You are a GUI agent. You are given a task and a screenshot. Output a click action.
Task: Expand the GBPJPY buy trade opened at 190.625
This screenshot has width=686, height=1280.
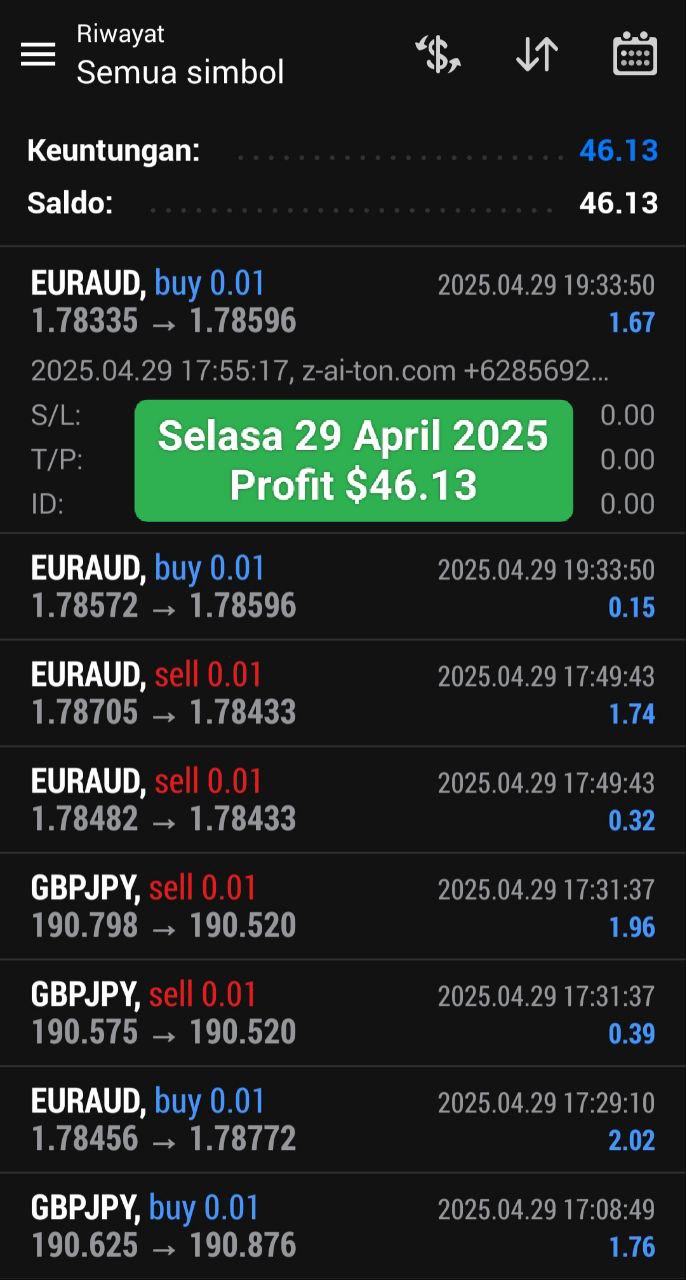(343, 1227)
